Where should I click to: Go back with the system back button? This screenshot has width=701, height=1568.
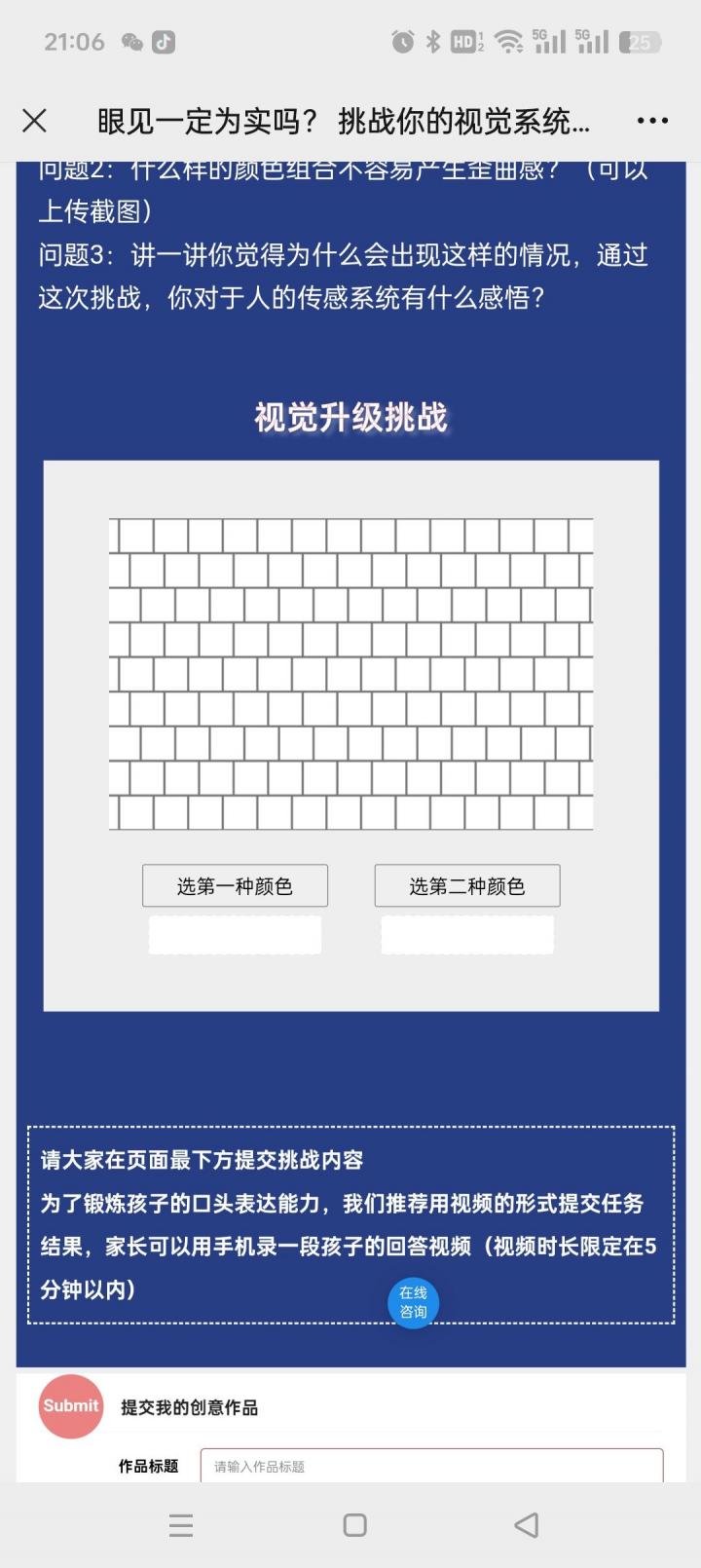click(x=526, y=1525)
